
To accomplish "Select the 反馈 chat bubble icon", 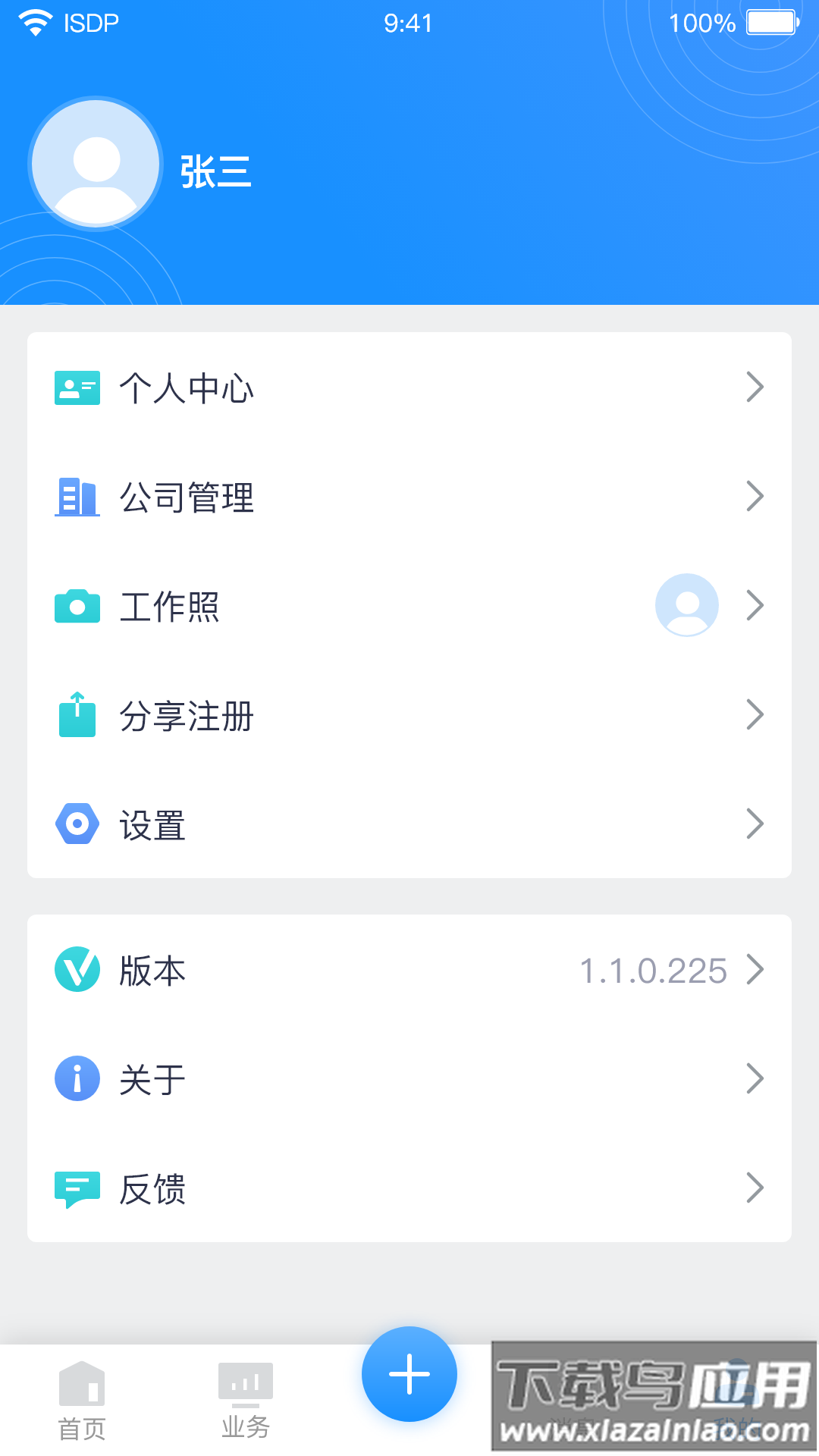I will pos(77,1188).
